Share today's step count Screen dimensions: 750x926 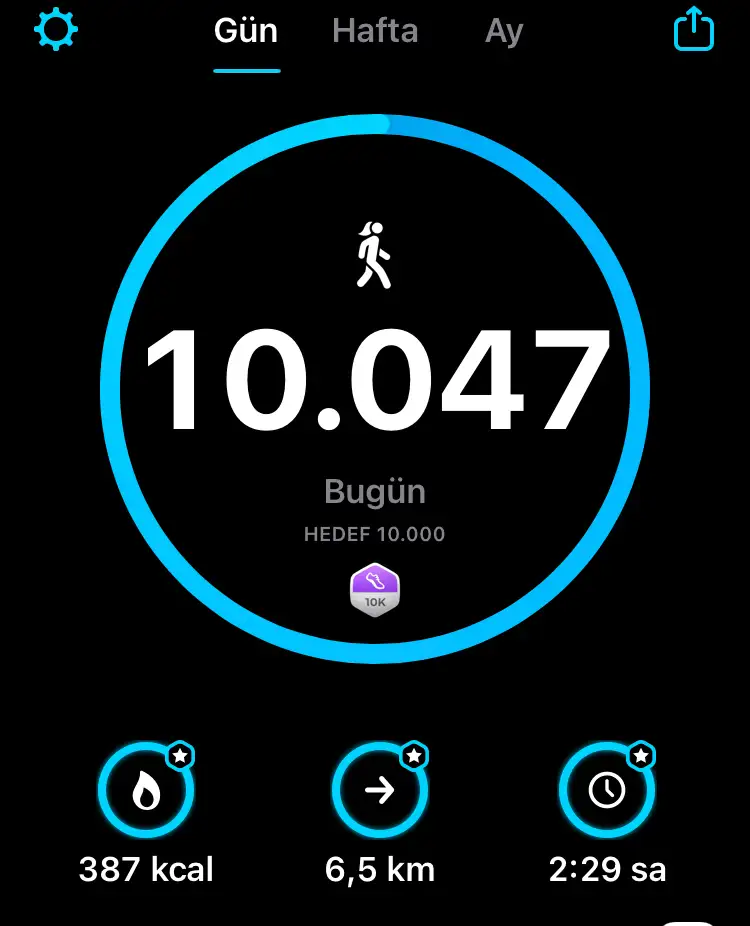pyautogui.click(x=693, y=30)
